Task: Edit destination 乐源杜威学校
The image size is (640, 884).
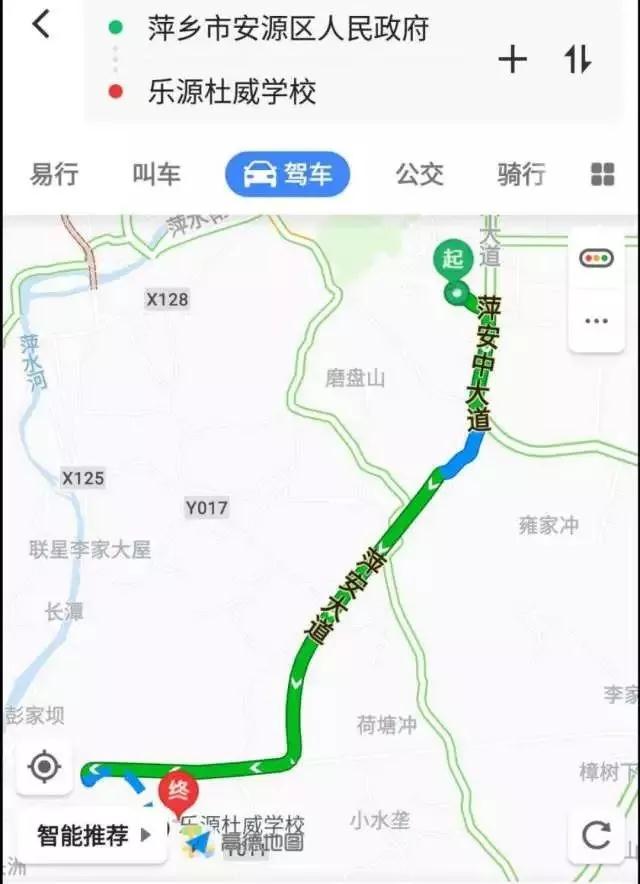Action: tap(232, 93)
